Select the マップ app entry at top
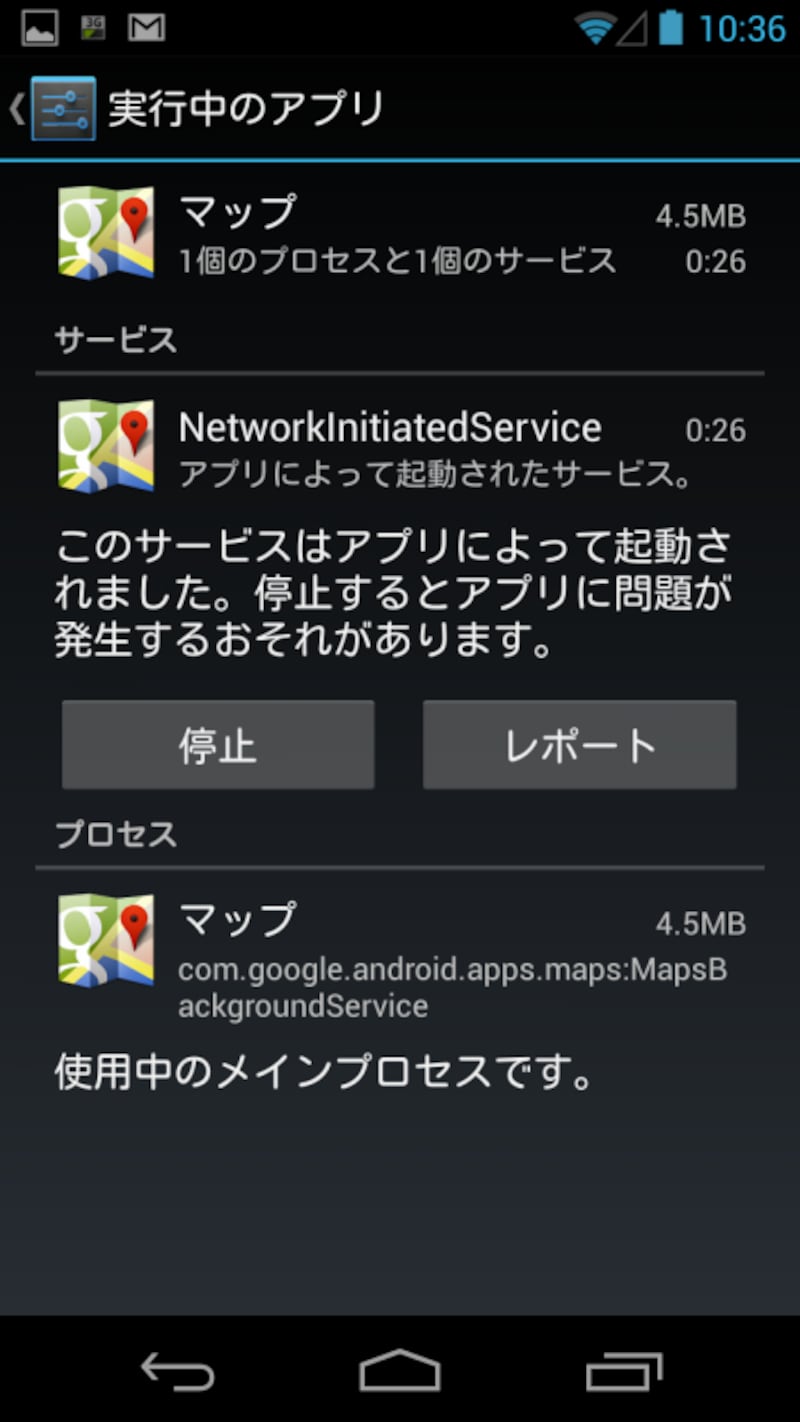This screenshot has height=1422, width=800. [400, 232]
